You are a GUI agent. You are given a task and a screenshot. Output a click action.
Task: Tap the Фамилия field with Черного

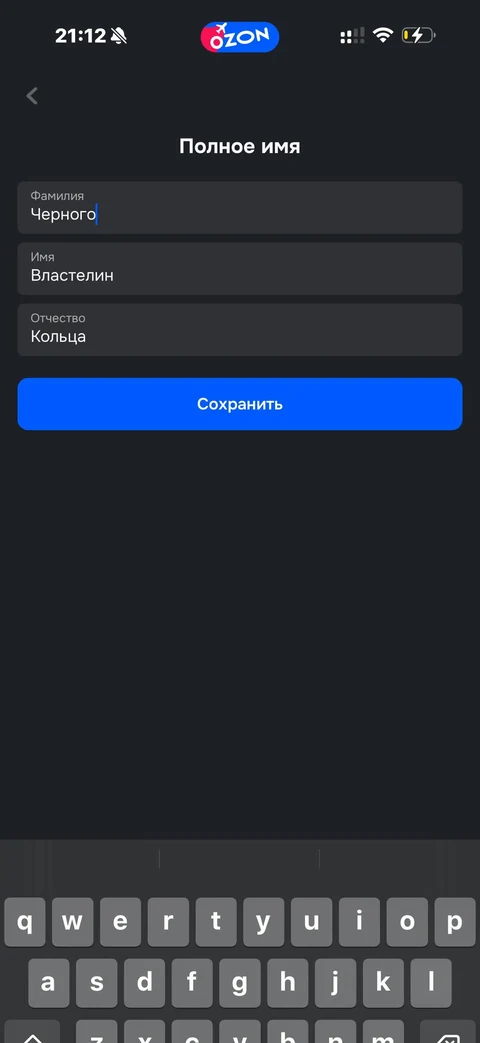(x=239, y=208)
